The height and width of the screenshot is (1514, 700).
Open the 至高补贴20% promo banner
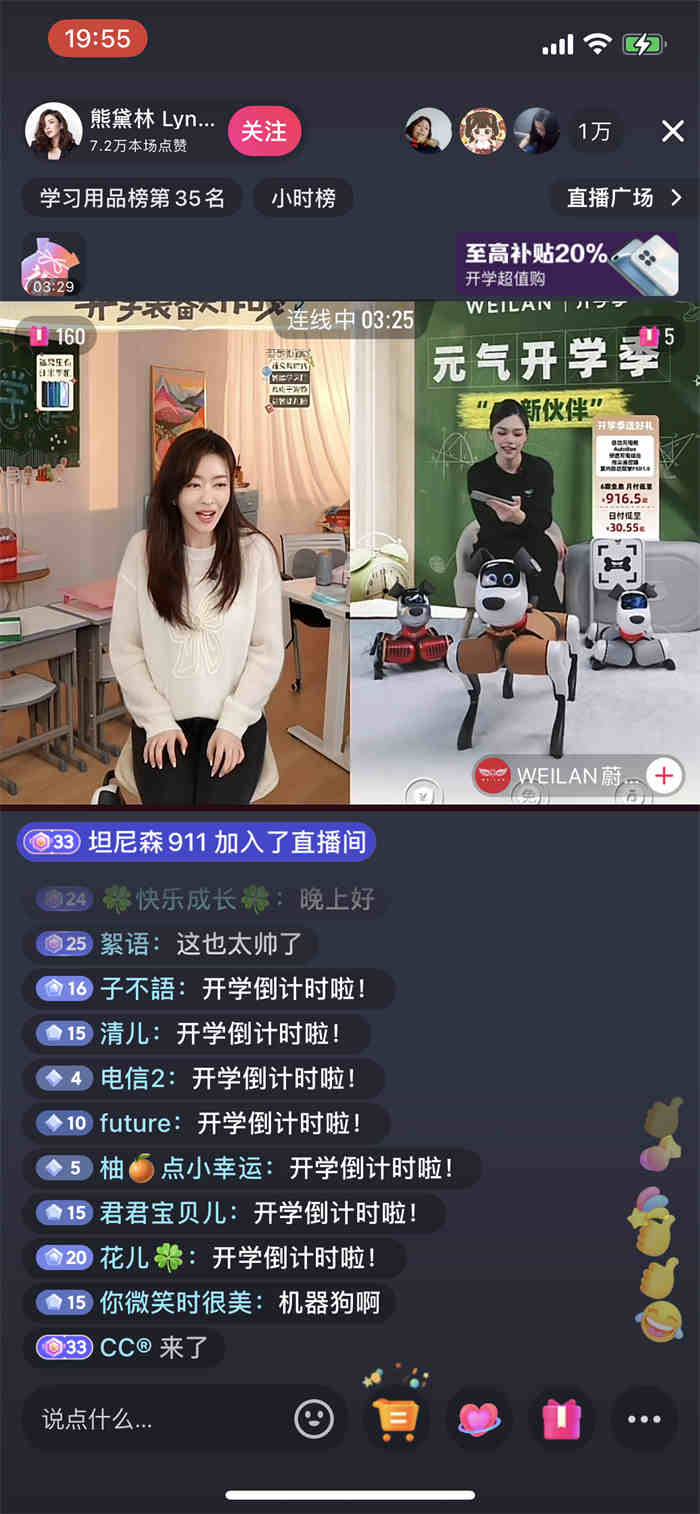click(567, 264)
